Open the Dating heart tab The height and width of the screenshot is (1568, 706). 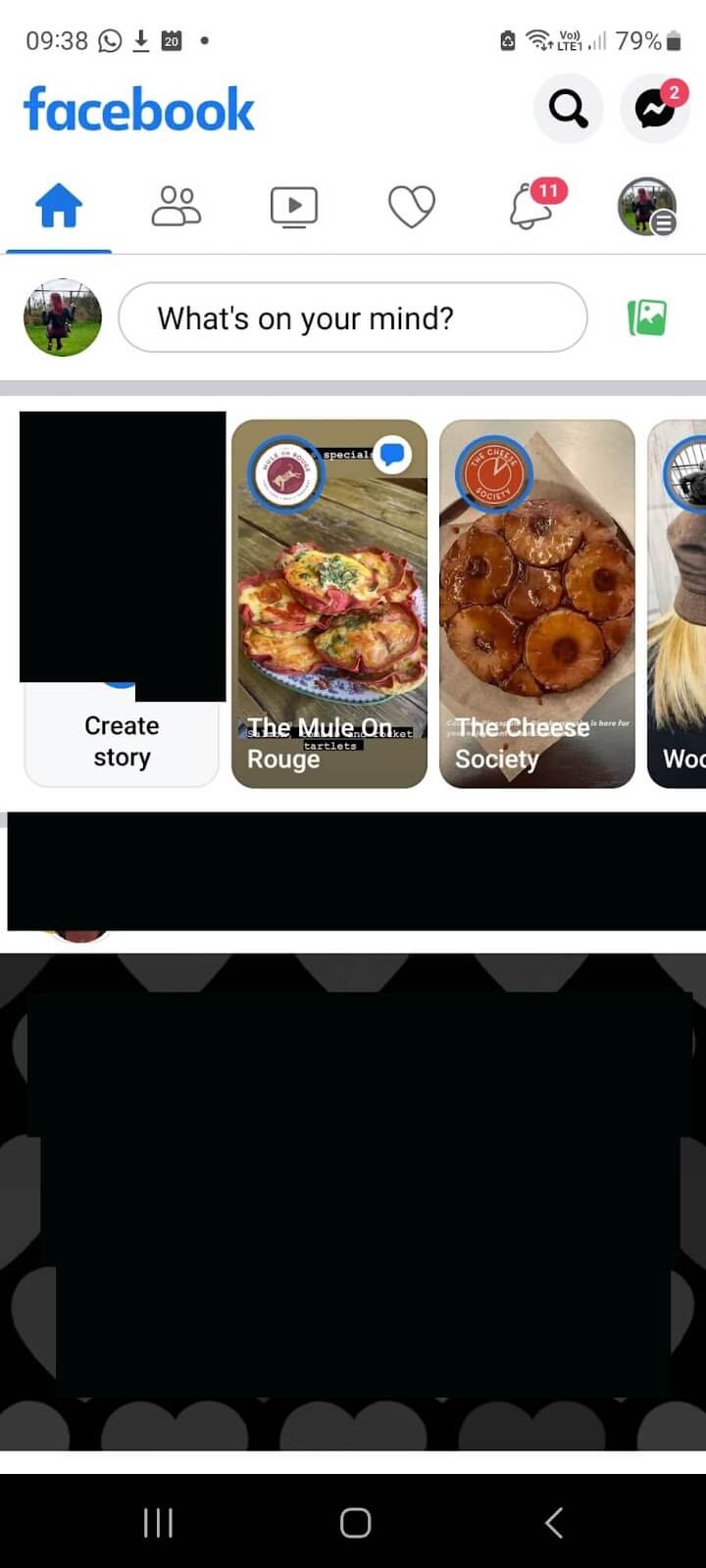[411, 207]
